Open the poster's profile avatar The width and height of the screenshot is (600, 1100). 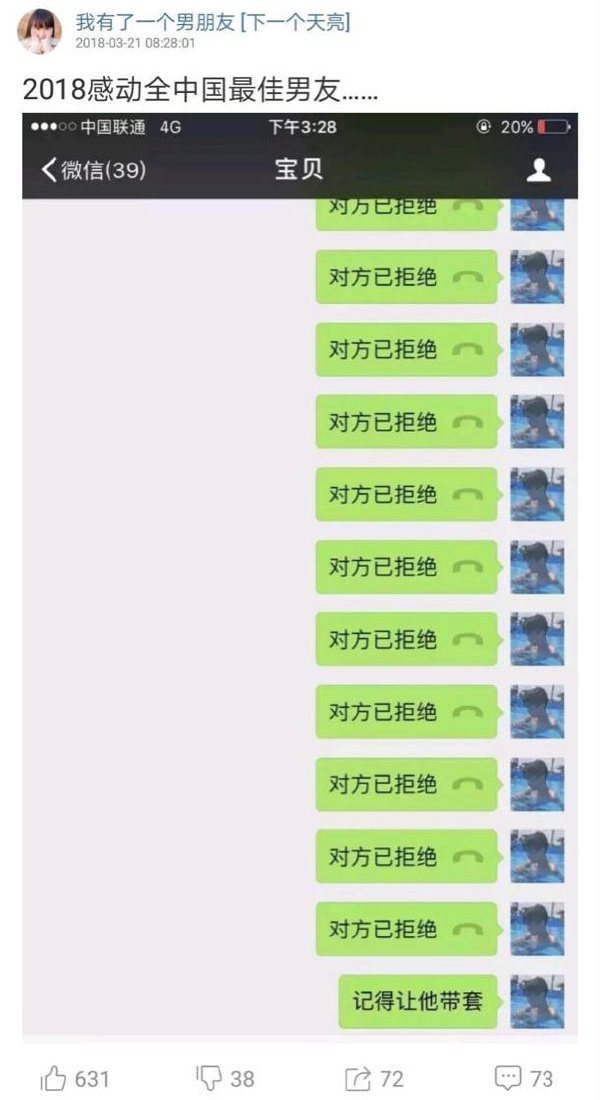coord(39,30)
